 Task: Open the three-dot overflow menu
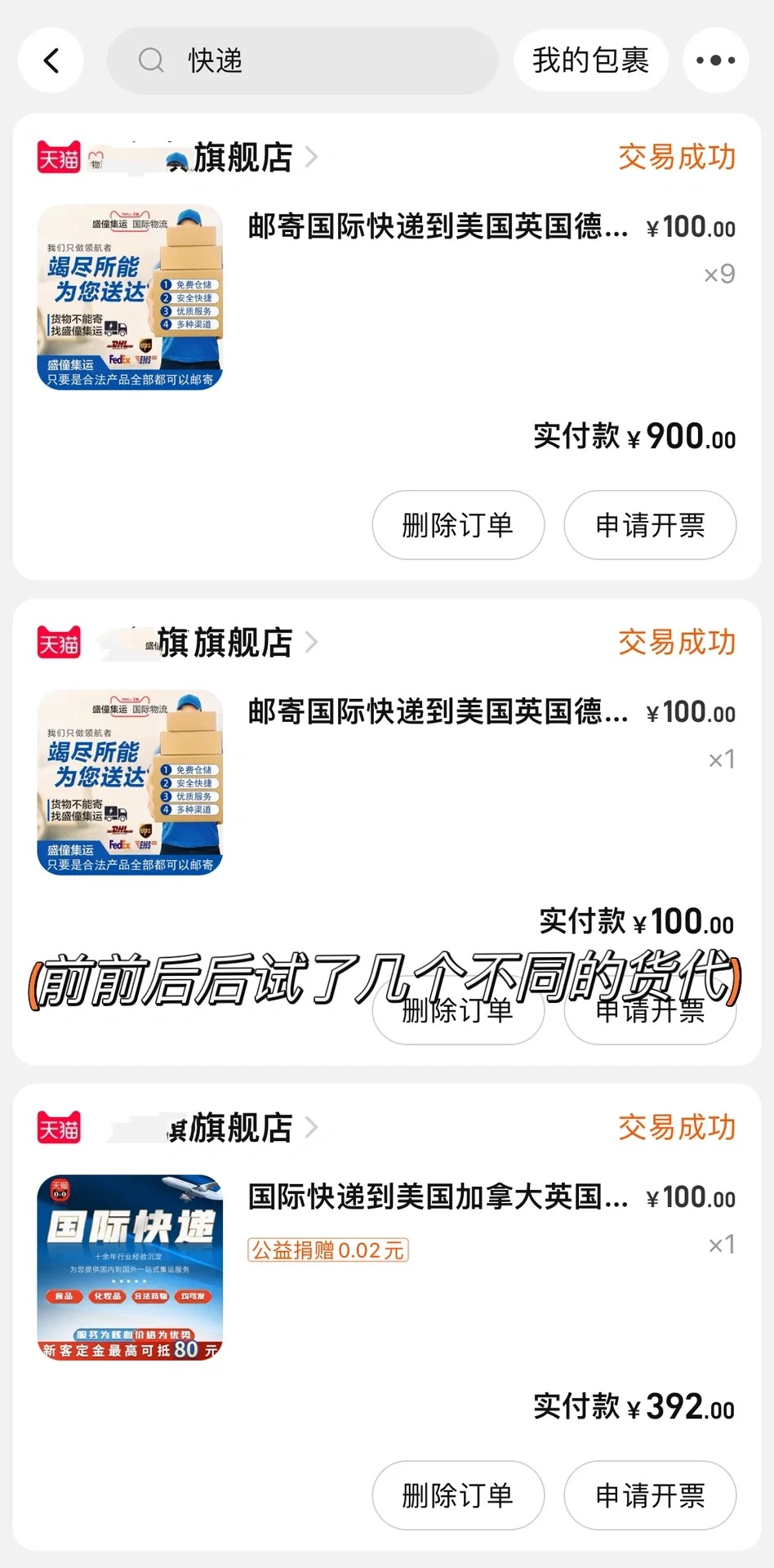point(715,60)
